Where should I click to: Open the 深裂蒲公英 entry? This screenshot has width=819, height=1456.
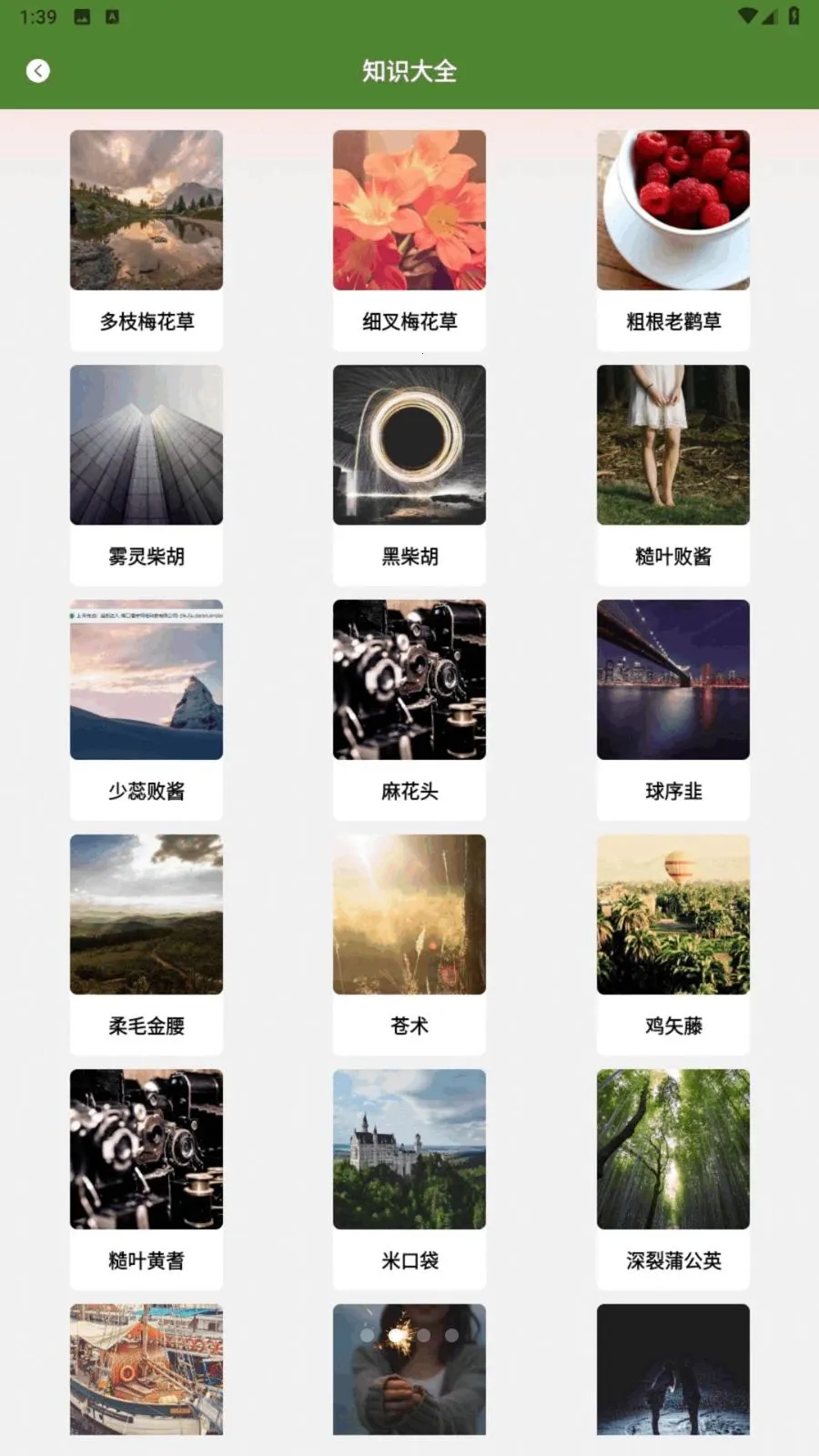pos(673,1179)
